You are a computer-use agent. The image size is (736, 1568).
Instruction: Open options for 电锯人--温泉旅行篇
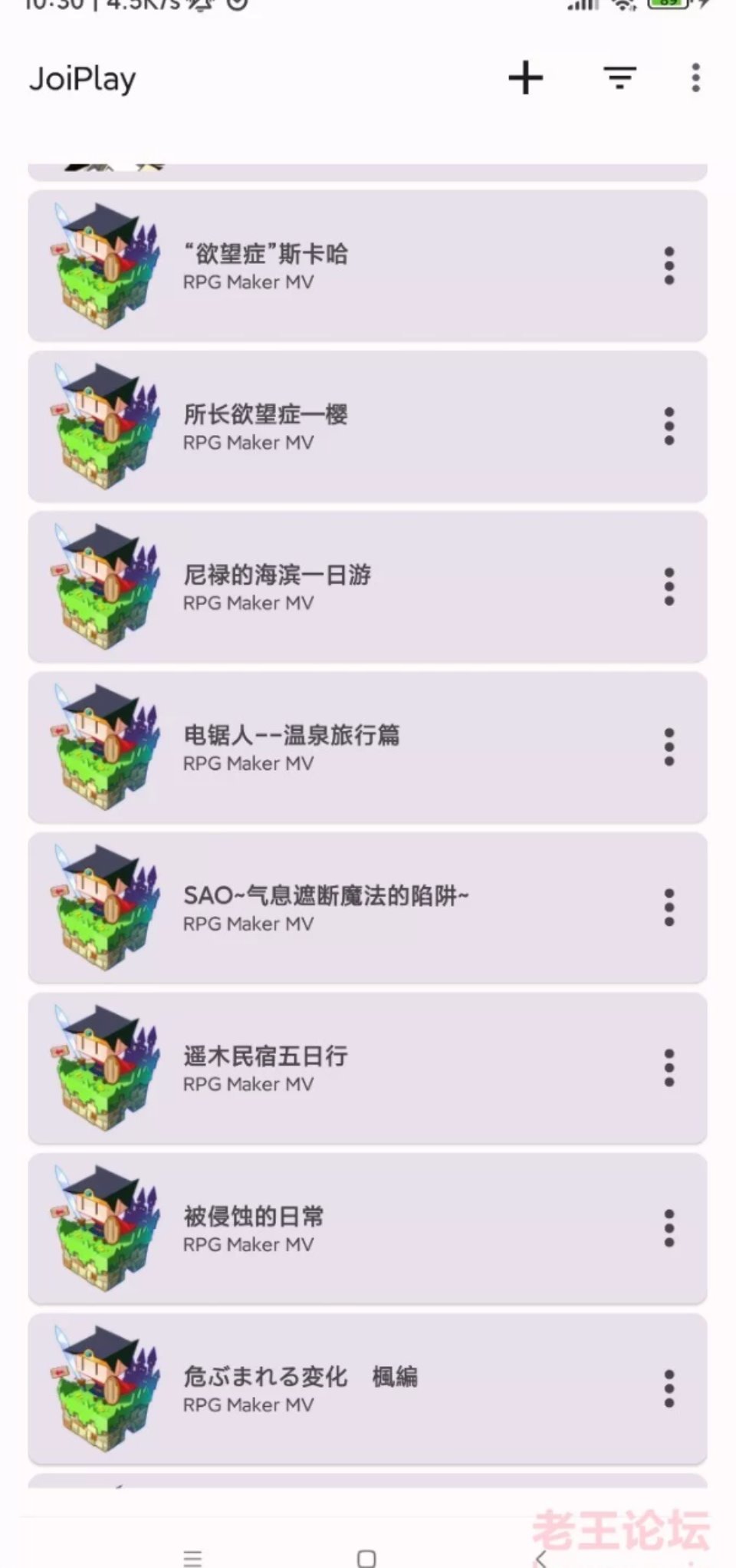(669, 747)
